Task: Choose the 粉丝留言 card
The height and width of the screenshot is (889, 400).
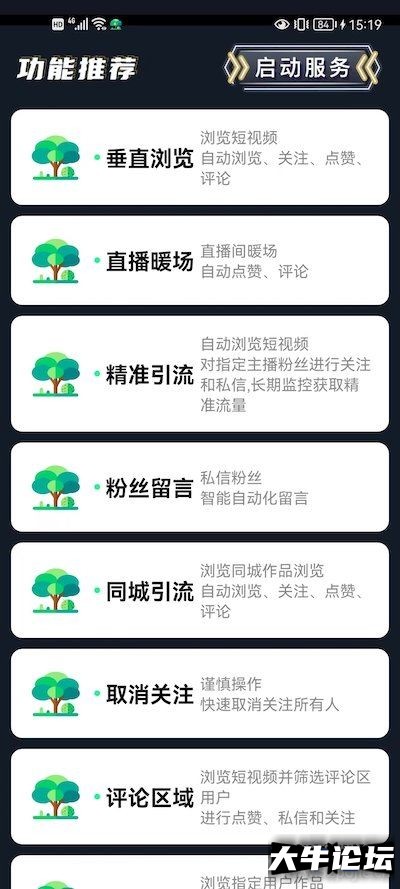Action: pyautogui.click(x=200, y=488)
